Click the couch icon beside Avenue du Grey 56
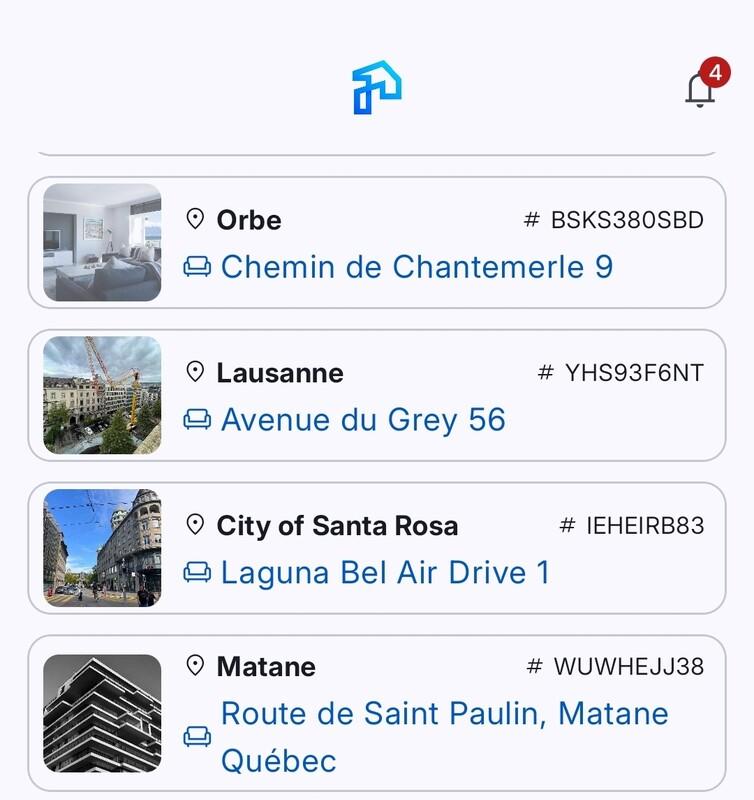This screenshot has width=754, height=800. pyautogui.click(x=198, y=420)
